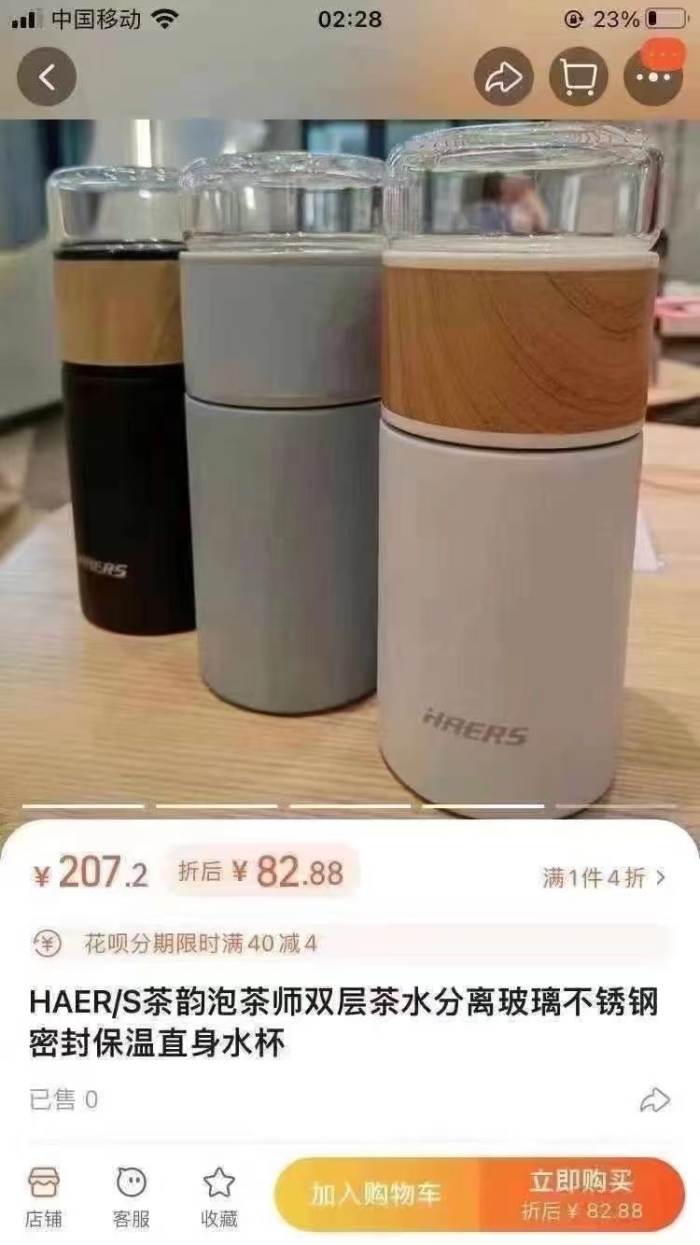Open the shopping cart icon
The height and width of the screenshot is (1245, 700).
tap(578, 77)
